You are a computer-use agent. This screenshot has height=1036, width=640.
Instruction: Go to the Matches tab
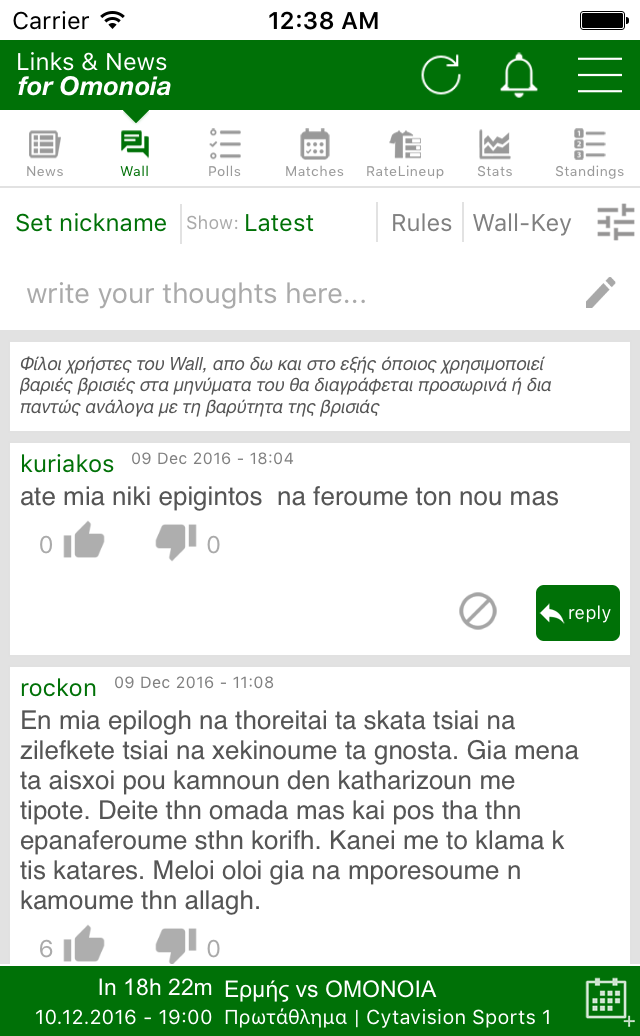tap(314, 153)
